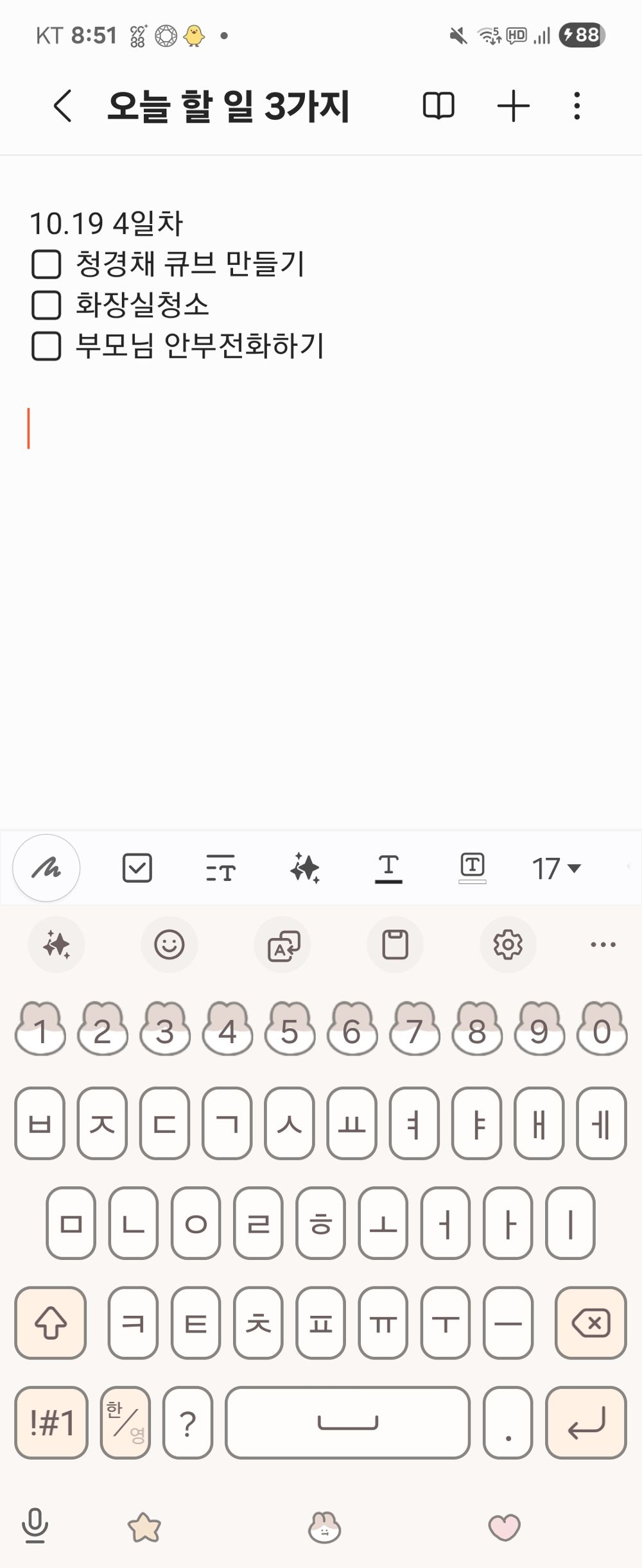The width and height of the screenshot is (642, 1568).
Task: Add new content with plus button
Action: tap(513, 106)
